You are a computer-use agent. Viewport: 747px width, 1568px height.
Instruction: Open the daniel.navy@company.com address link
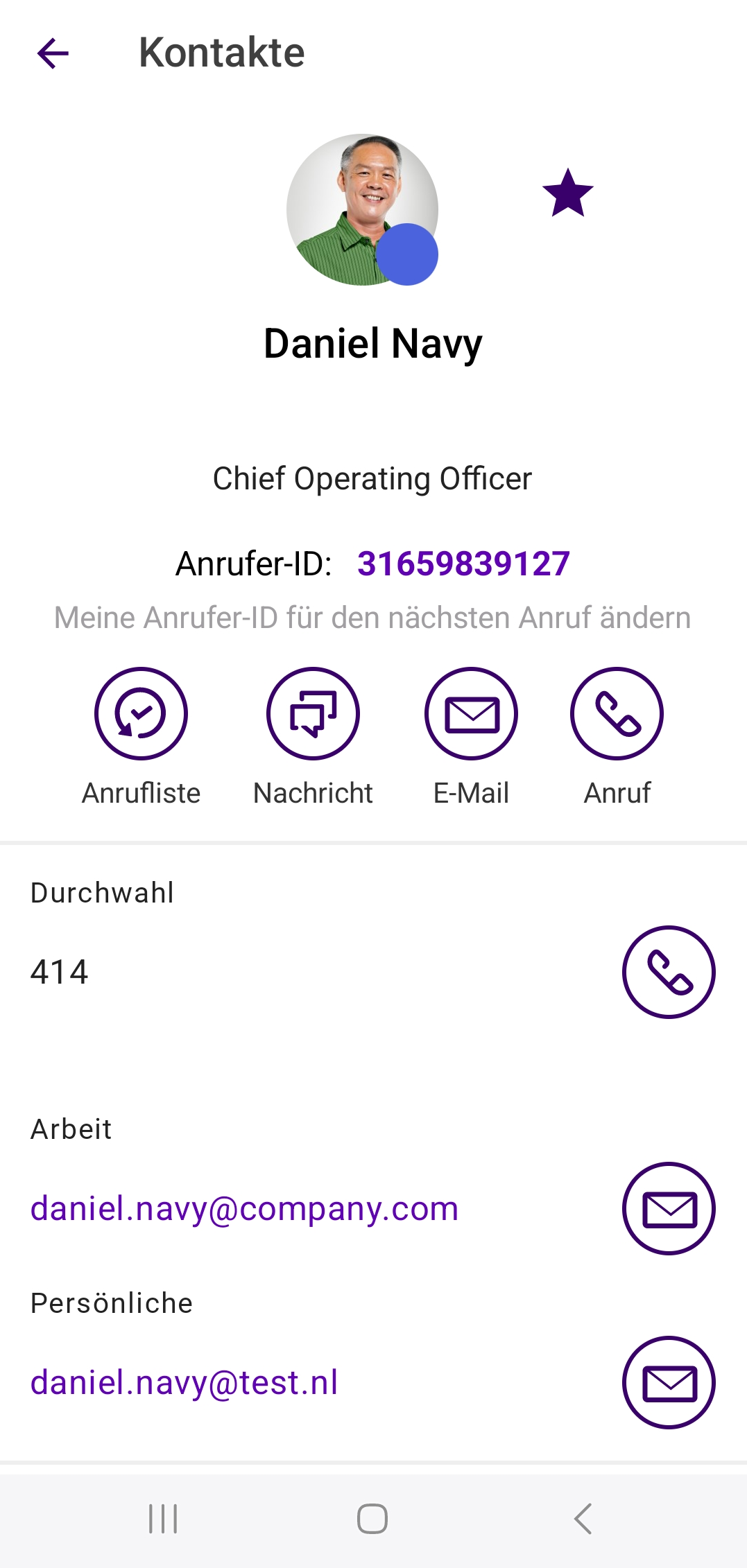[x=245, y=1209]
